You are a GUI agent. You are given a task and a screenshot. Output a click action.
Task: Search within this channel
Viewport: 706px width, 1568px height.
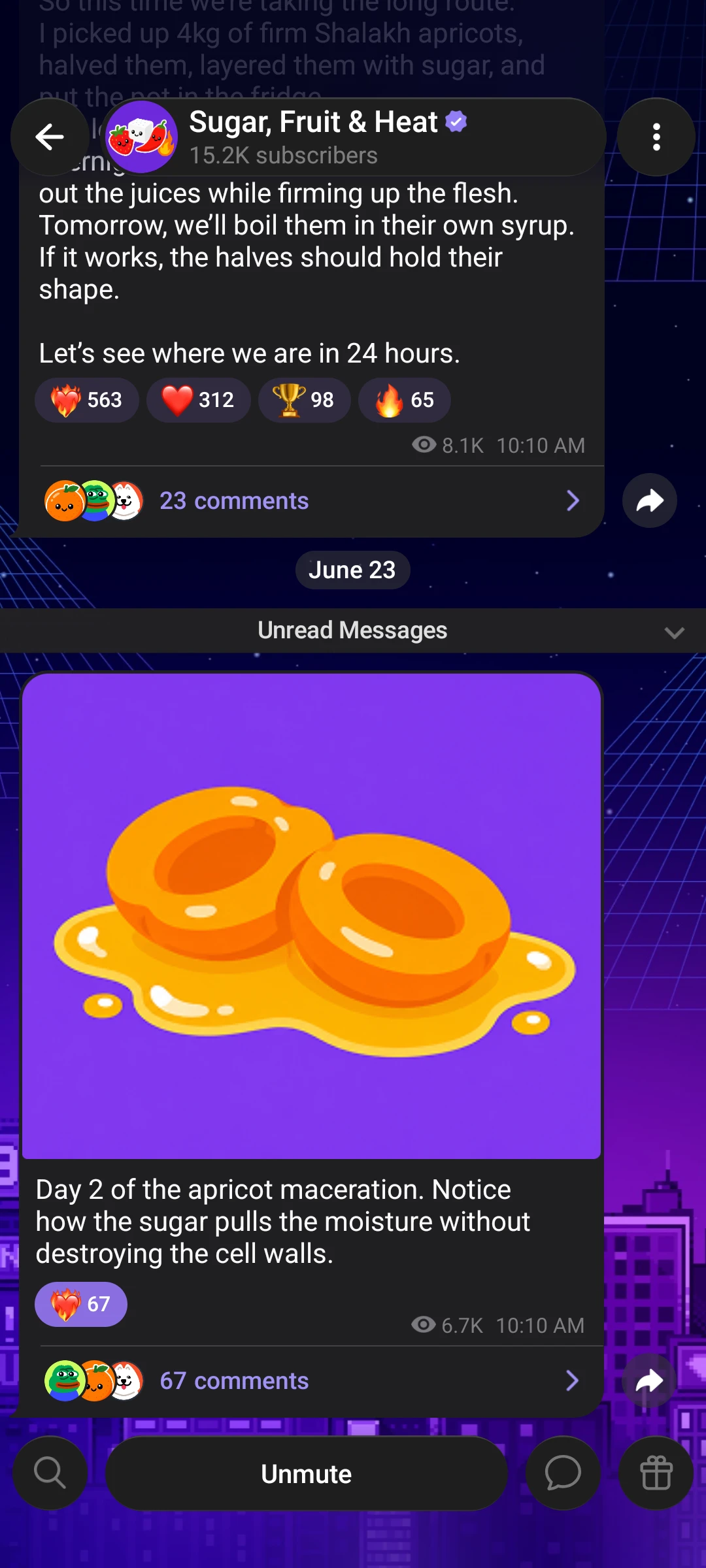(50, 1473)
